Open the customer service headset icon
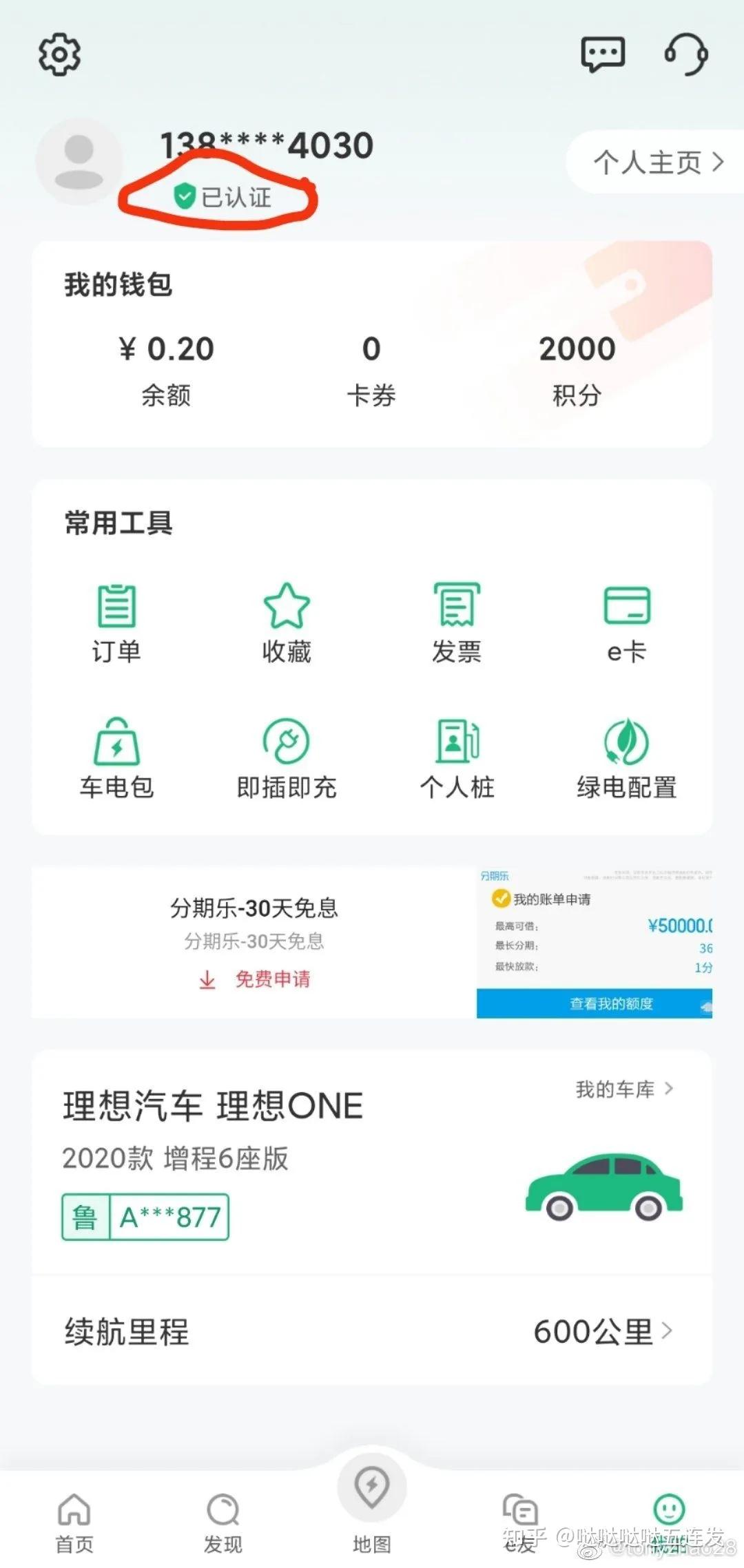 (685, 54)
